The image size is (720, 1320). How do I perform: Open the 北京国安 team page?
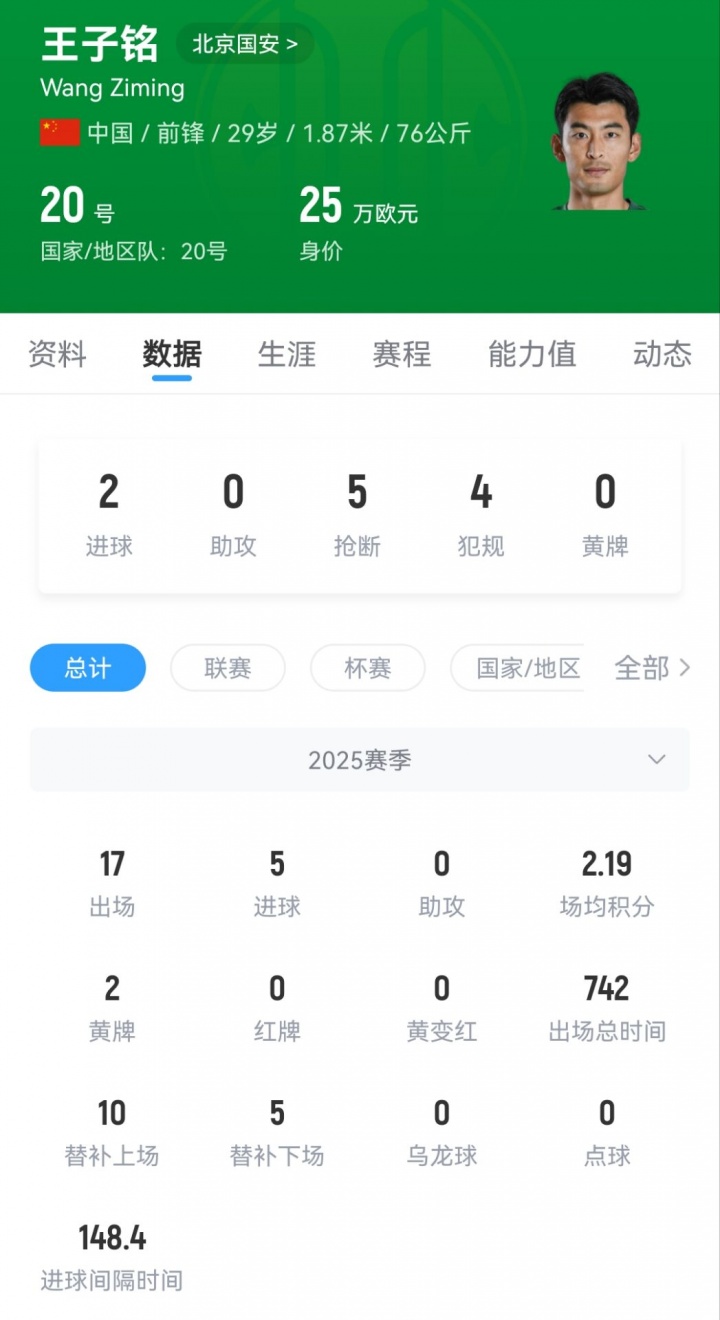pos(244,44)
